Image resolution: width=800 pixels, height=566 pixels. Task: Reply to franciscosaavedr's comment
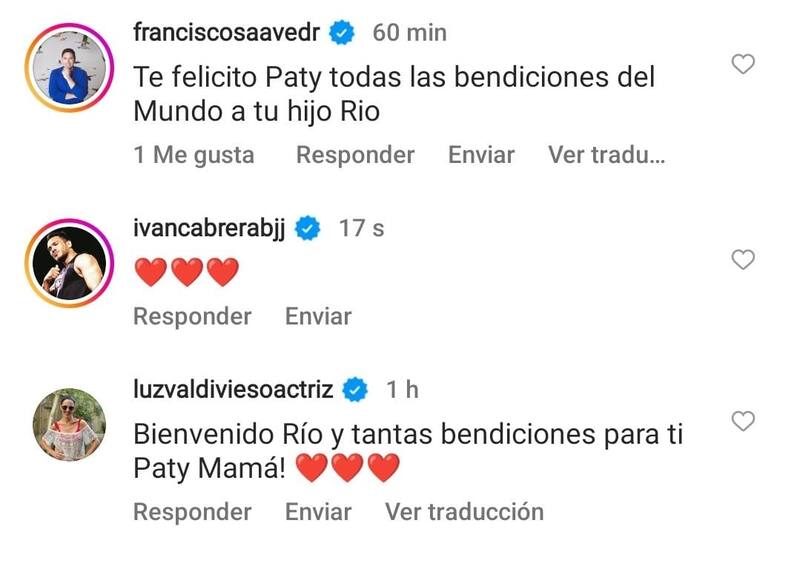355,155
